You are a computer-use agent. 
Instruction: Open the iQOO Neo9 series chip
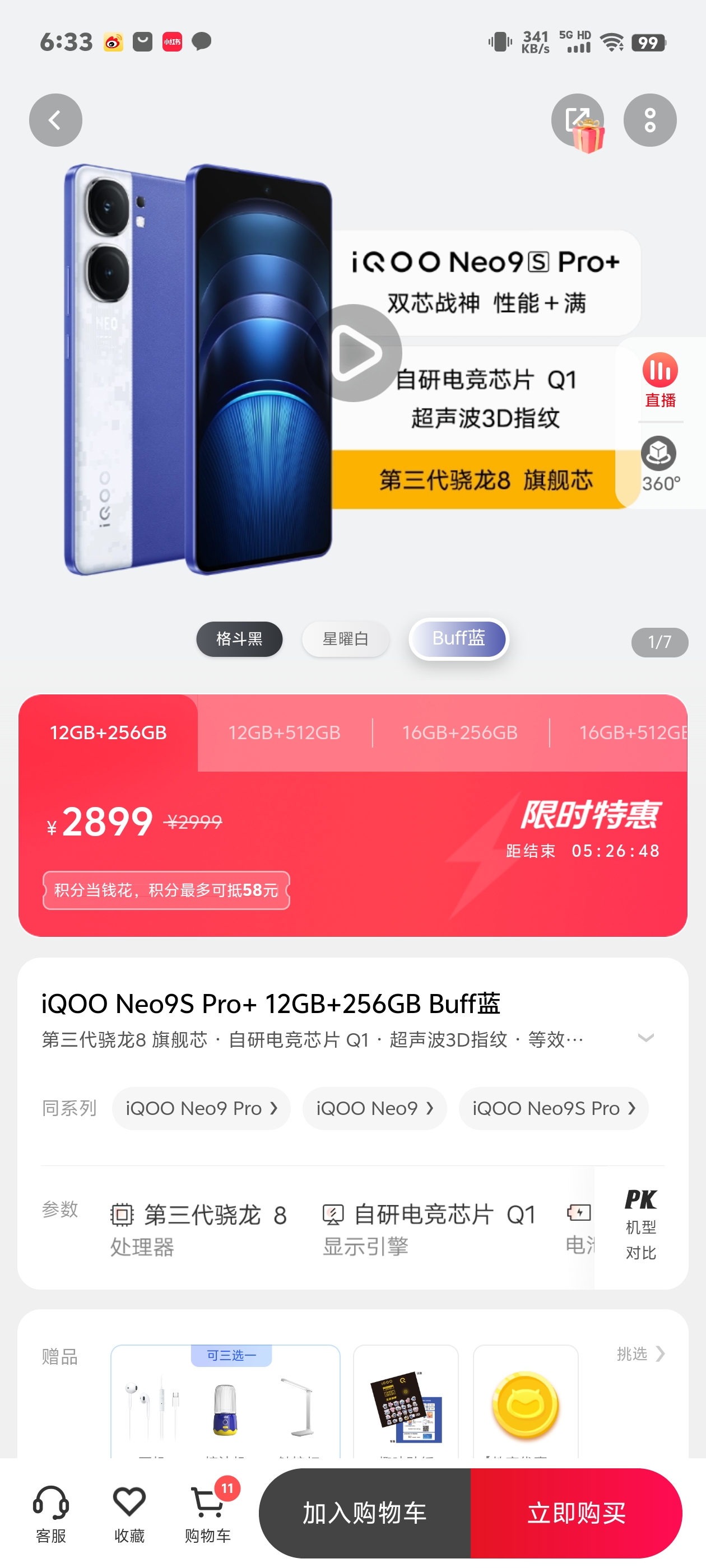[374, 1108]
